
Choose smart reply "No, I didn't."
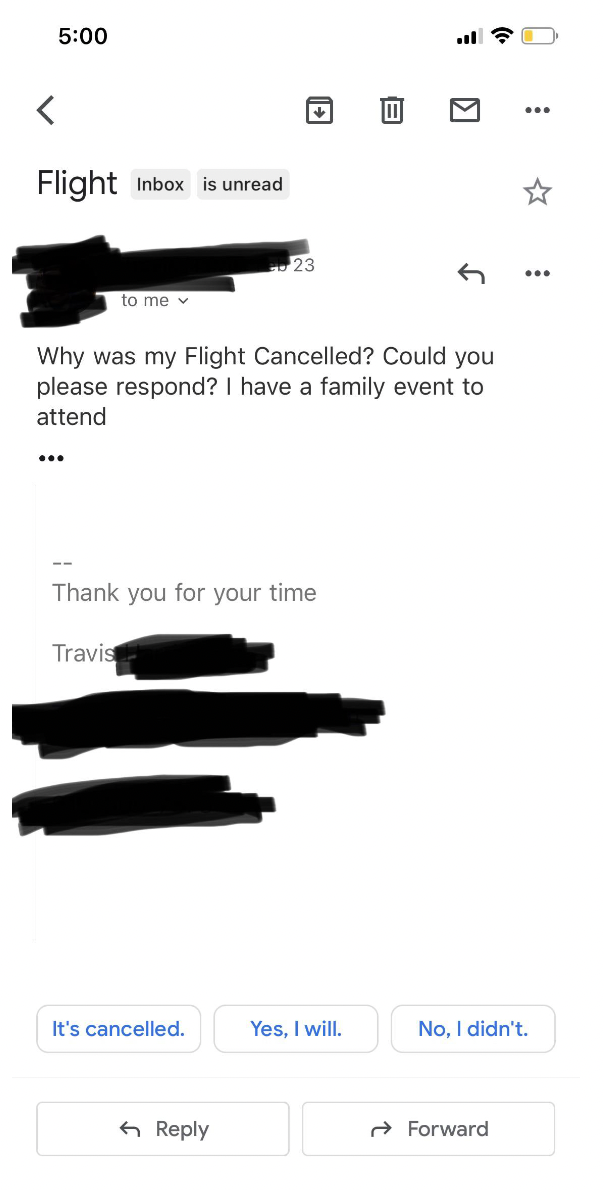click(x=473, y=1029)
